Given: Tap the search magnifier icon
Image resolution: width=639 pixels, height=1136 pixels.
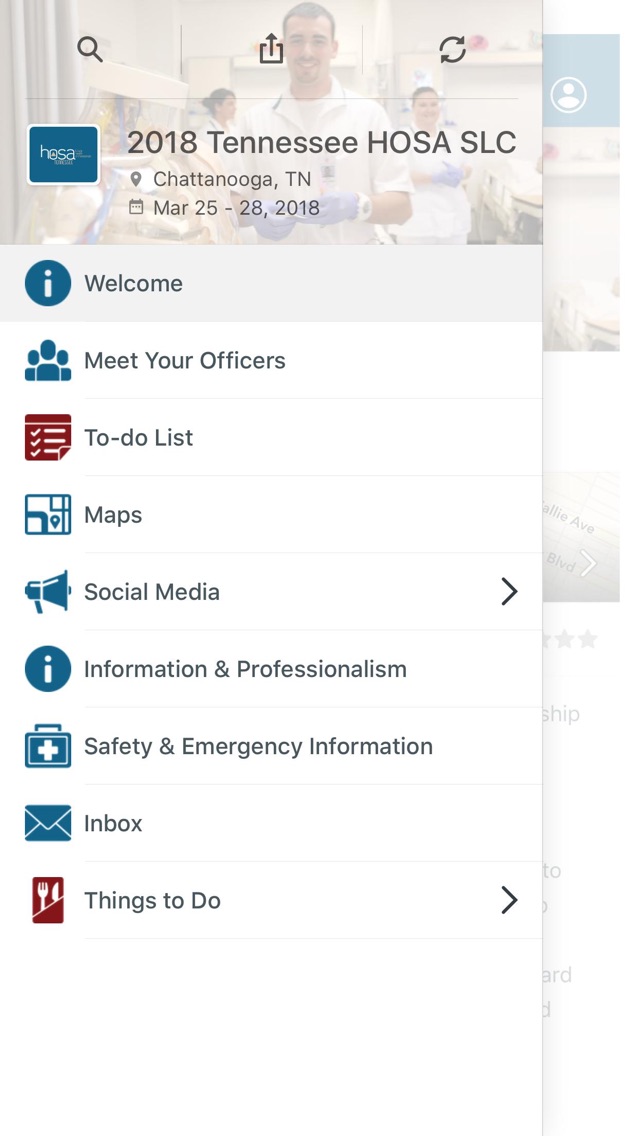Looking at the screenshot, I should (90, 49).
